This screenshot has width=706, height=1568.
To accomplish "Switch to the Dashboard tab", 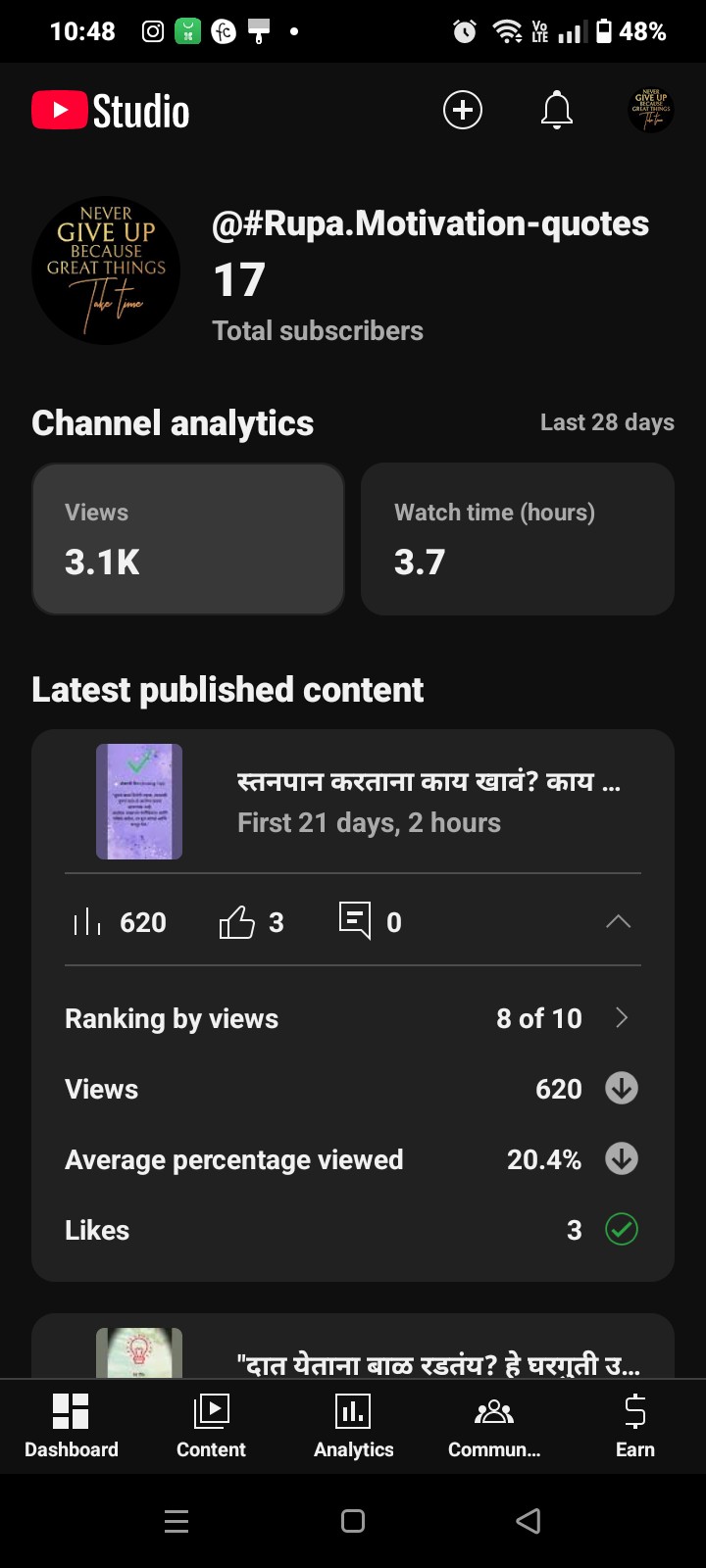I will 71,1426.
